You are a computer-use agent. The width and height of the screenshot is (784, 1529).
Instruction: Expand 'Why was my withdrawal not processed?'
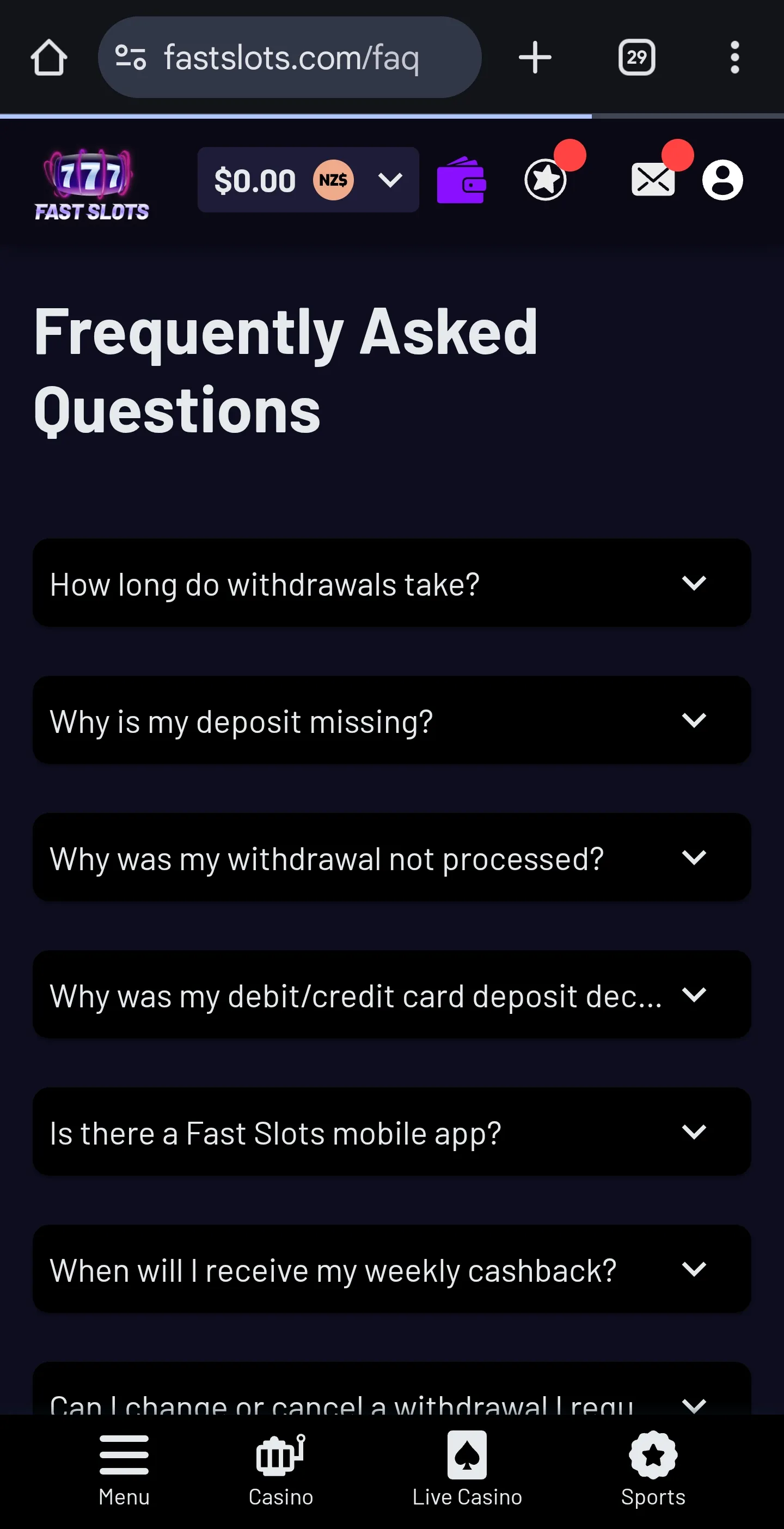[x=391, y=858]
